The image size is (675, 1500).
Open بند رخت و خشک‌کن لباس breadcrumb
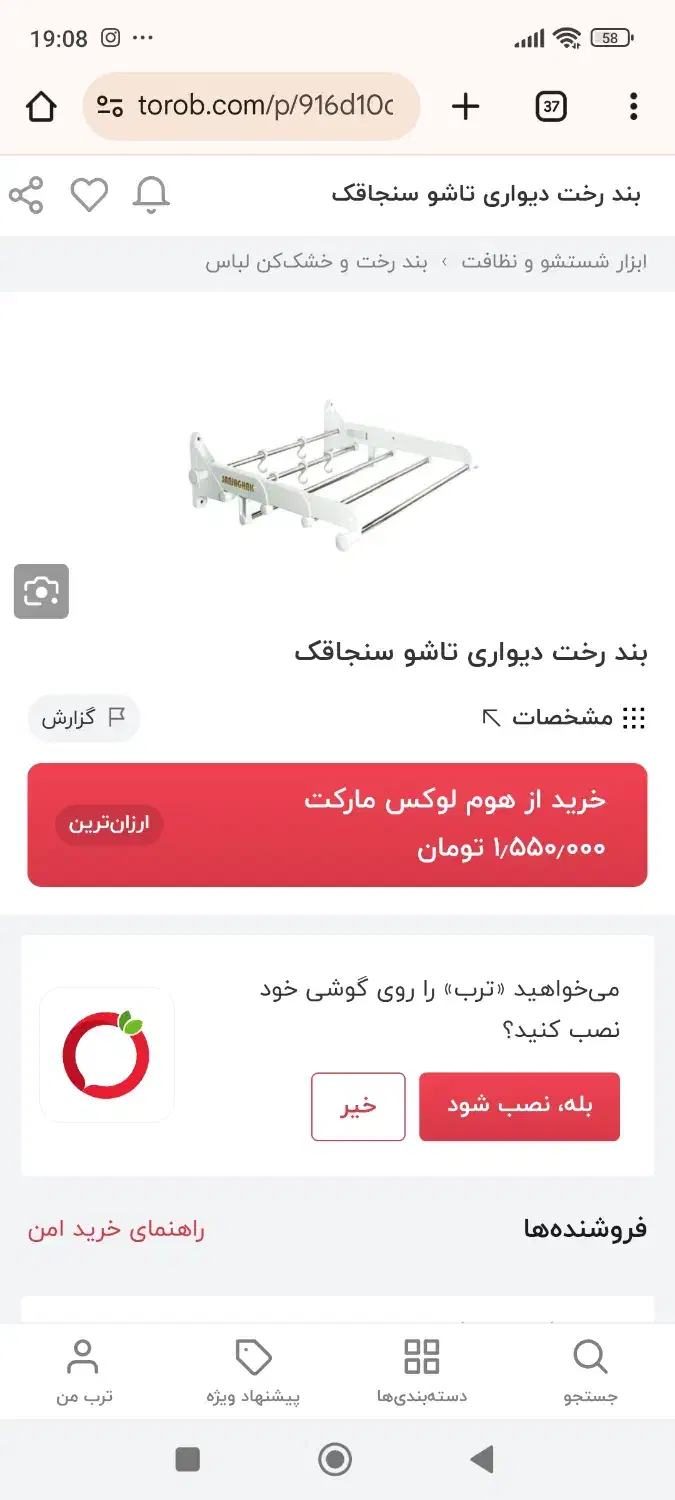(316, 263)
